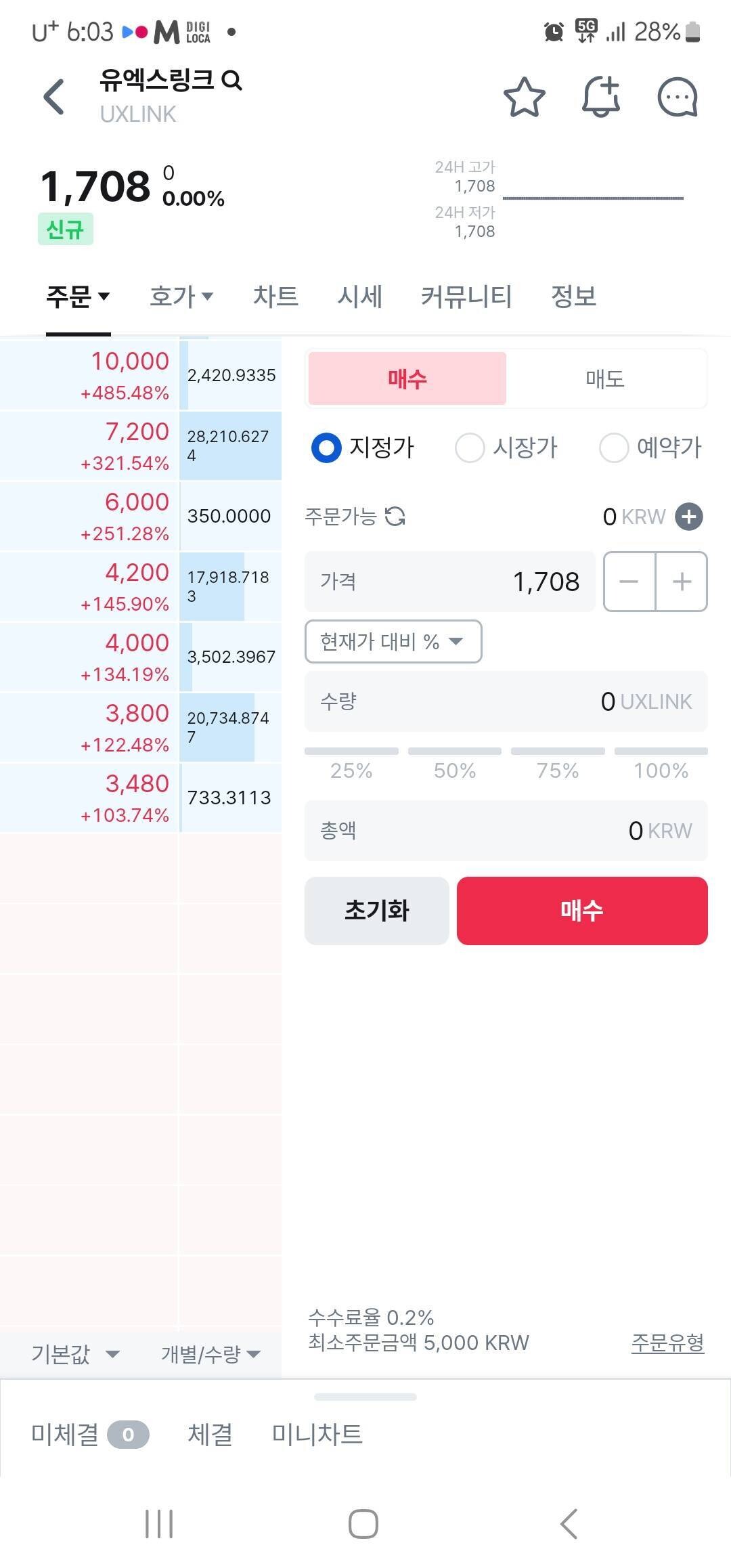Open the 기본값 dropdown

(74, 1355)
